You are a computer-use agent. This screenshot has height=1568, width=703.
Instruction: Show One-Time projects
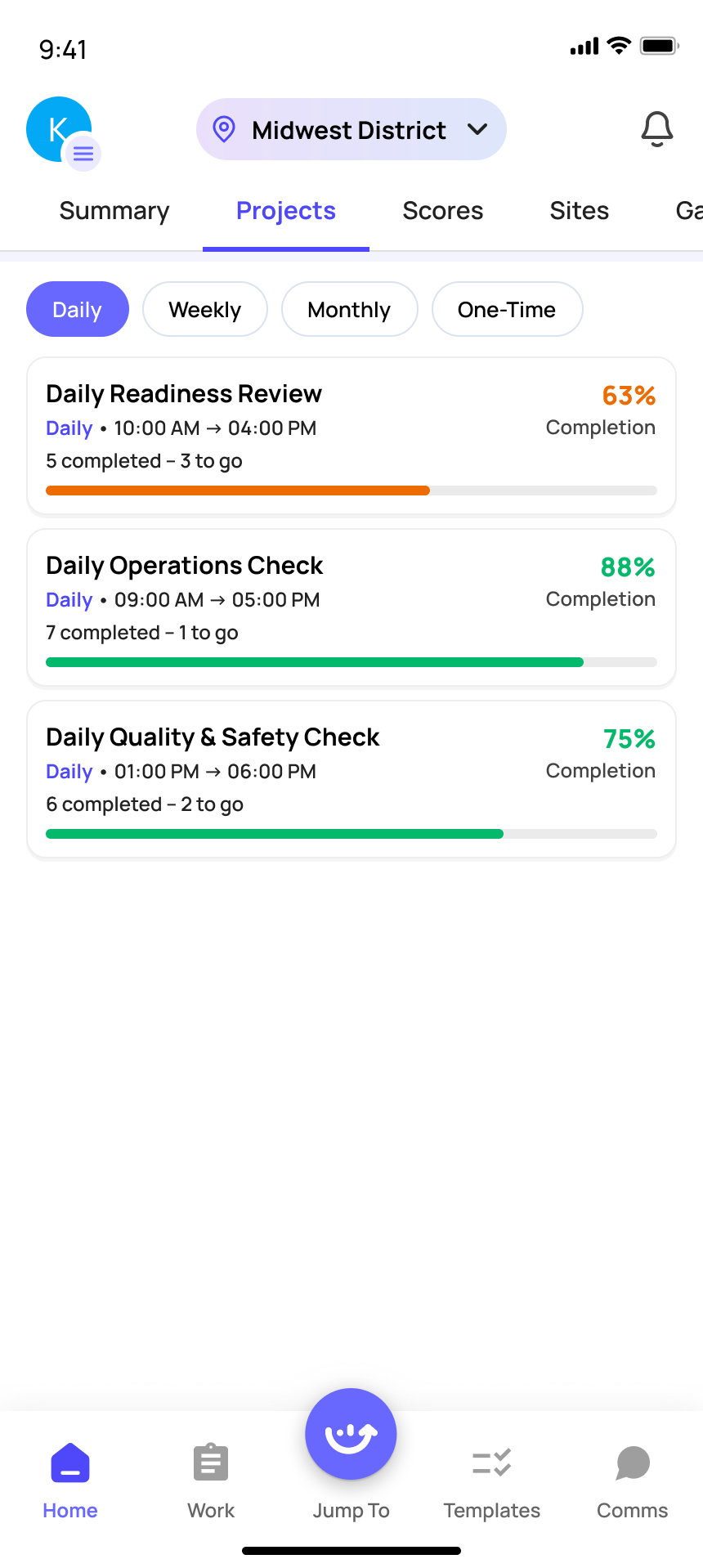[506, 310]
